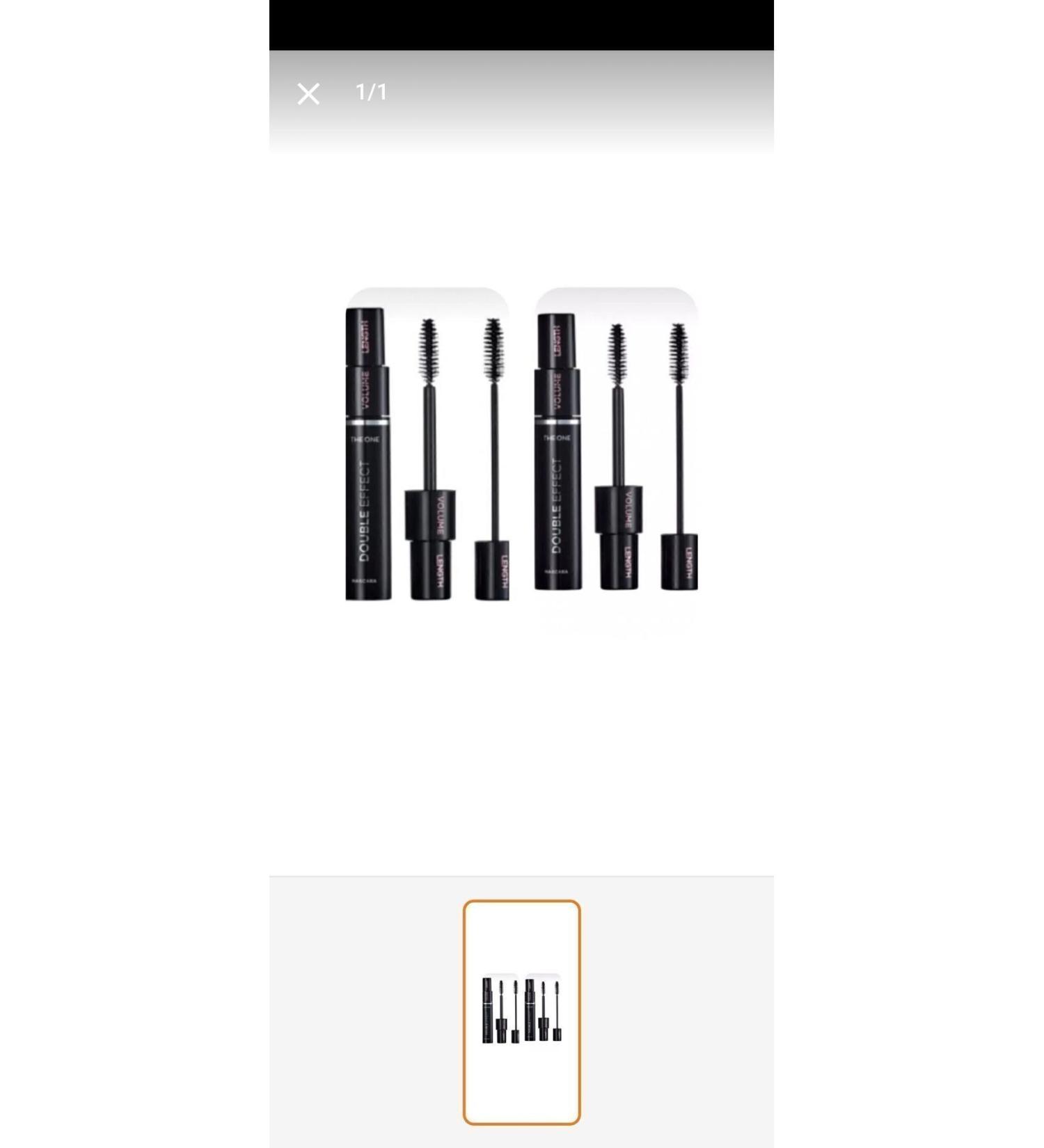Click the silver ring on the left tube
The height and width of the screenshot is (1148, 1044).
(367, 421)
